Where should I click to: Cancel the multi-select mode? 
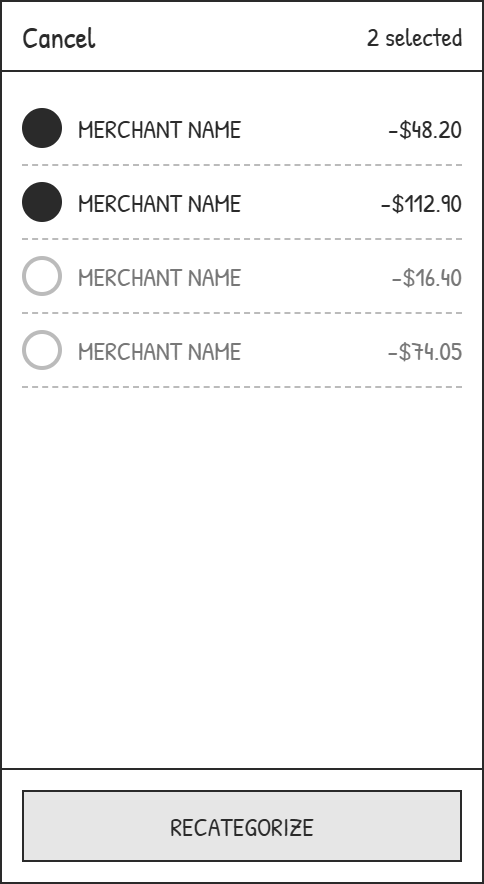pyautogui.click(x=59, y=39)
